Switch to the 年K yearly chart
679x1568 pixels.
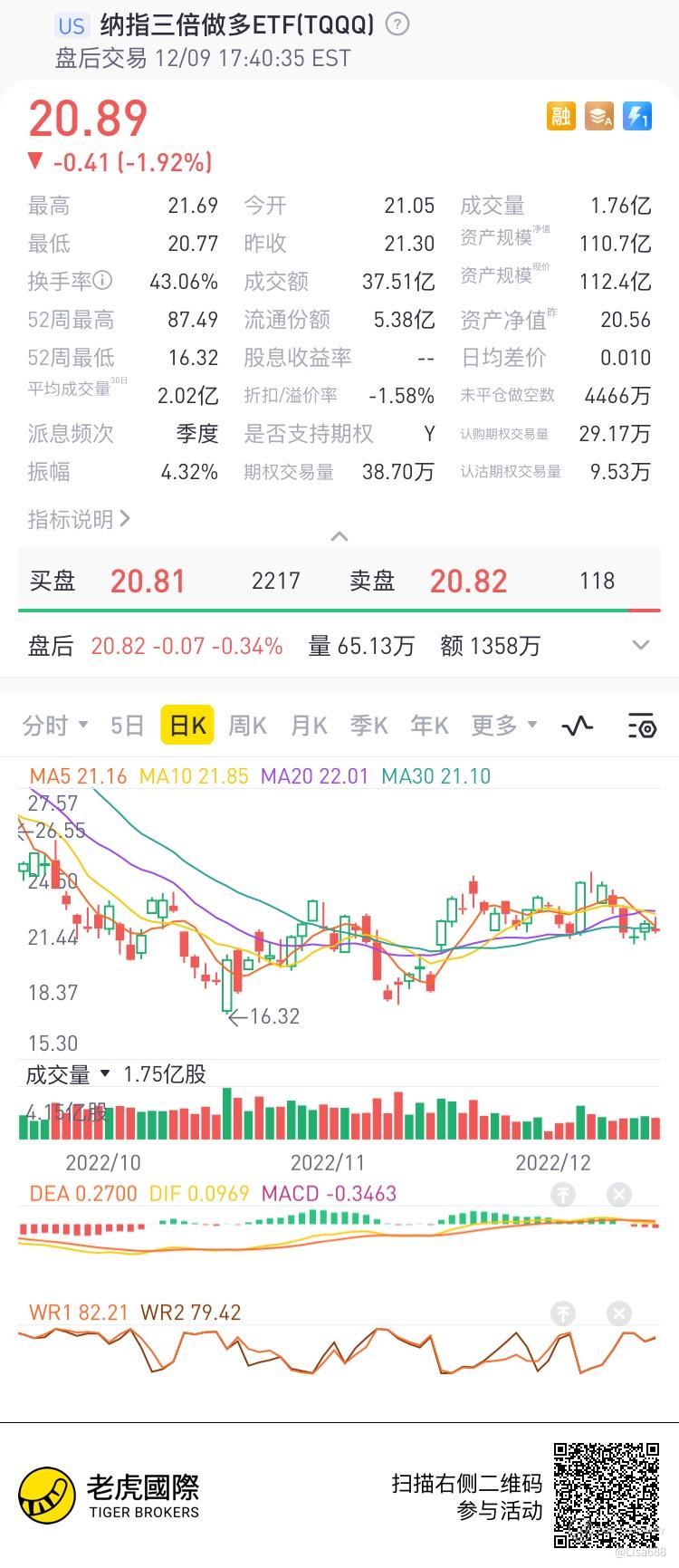pyautogui.click(x=429, y=726)
